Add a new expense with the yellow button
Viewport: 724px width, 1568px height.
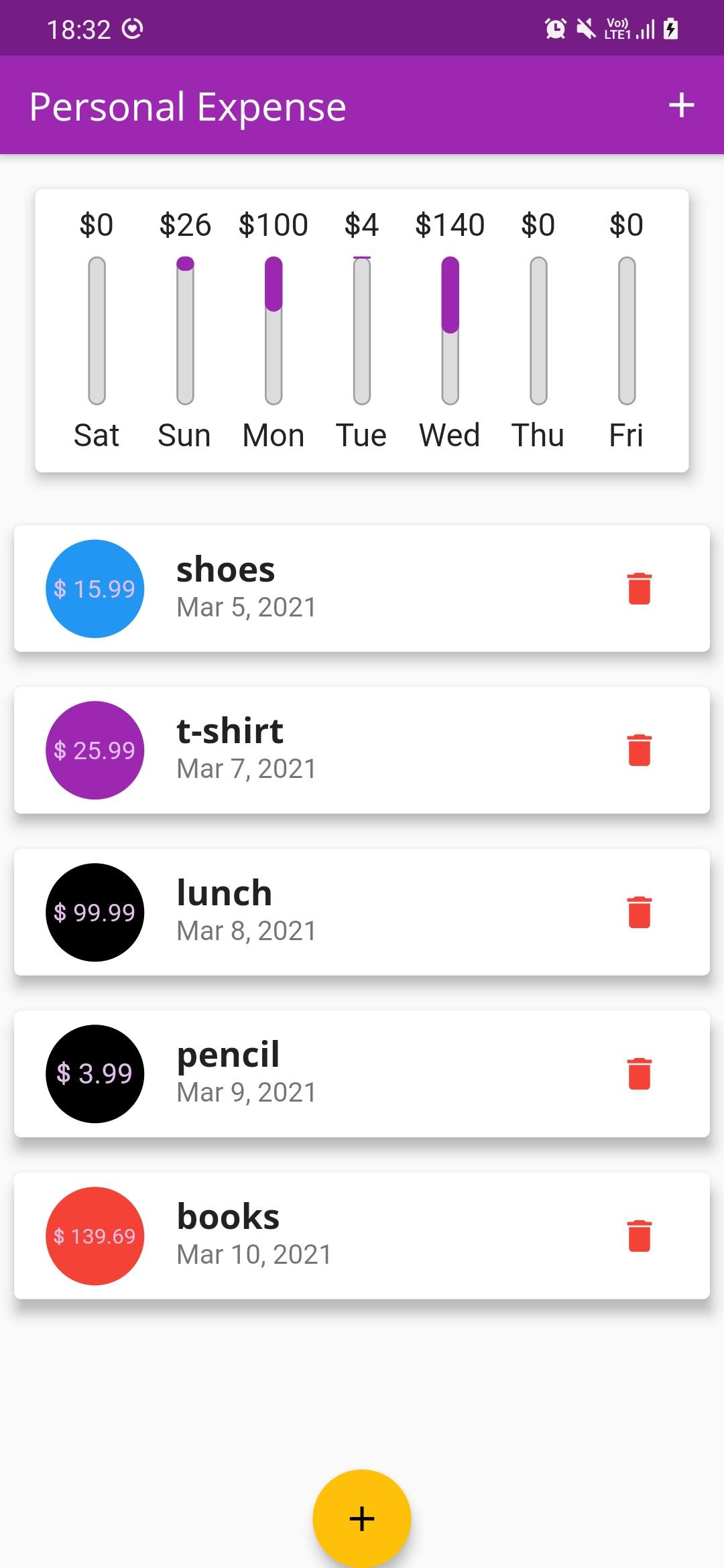[362, 1518]
